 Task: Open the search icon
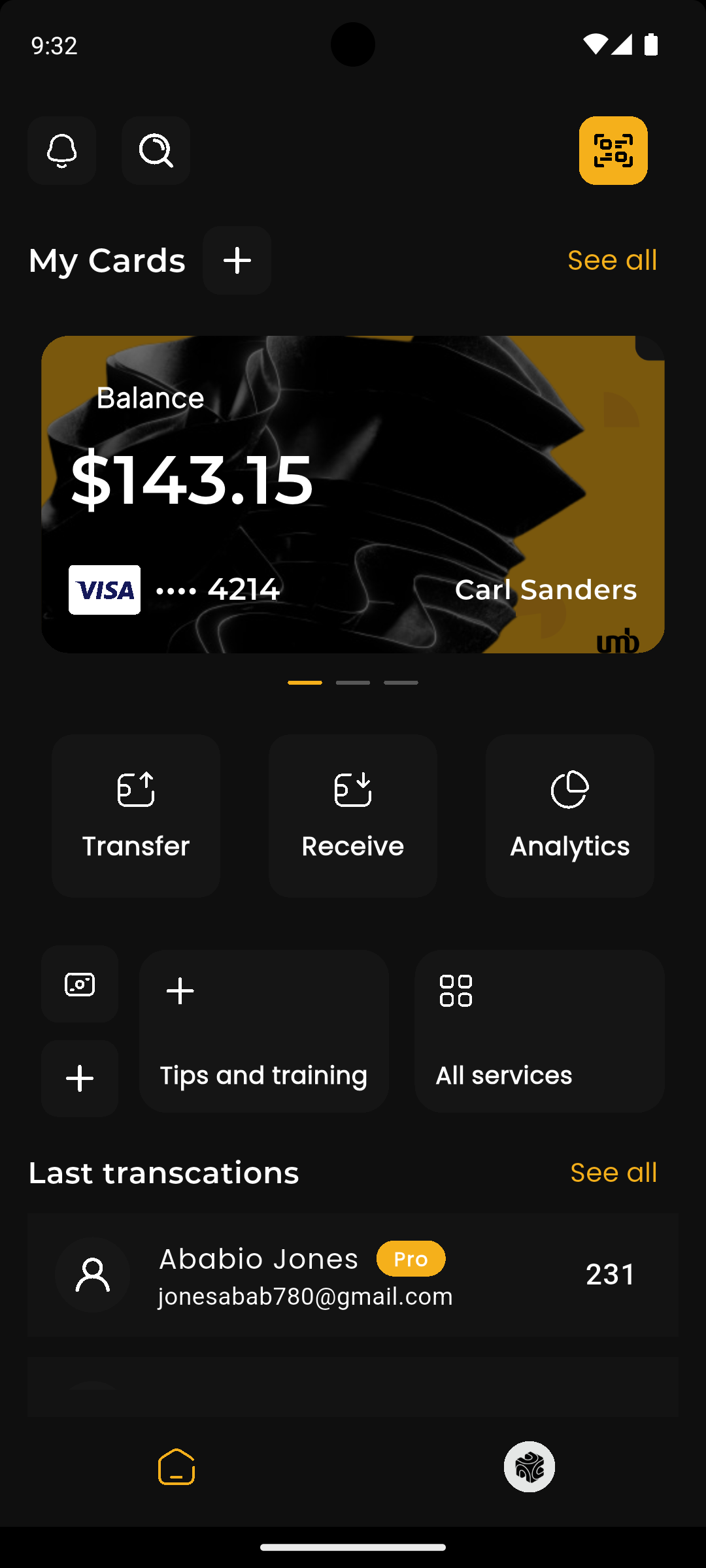(x=156, y=151)
